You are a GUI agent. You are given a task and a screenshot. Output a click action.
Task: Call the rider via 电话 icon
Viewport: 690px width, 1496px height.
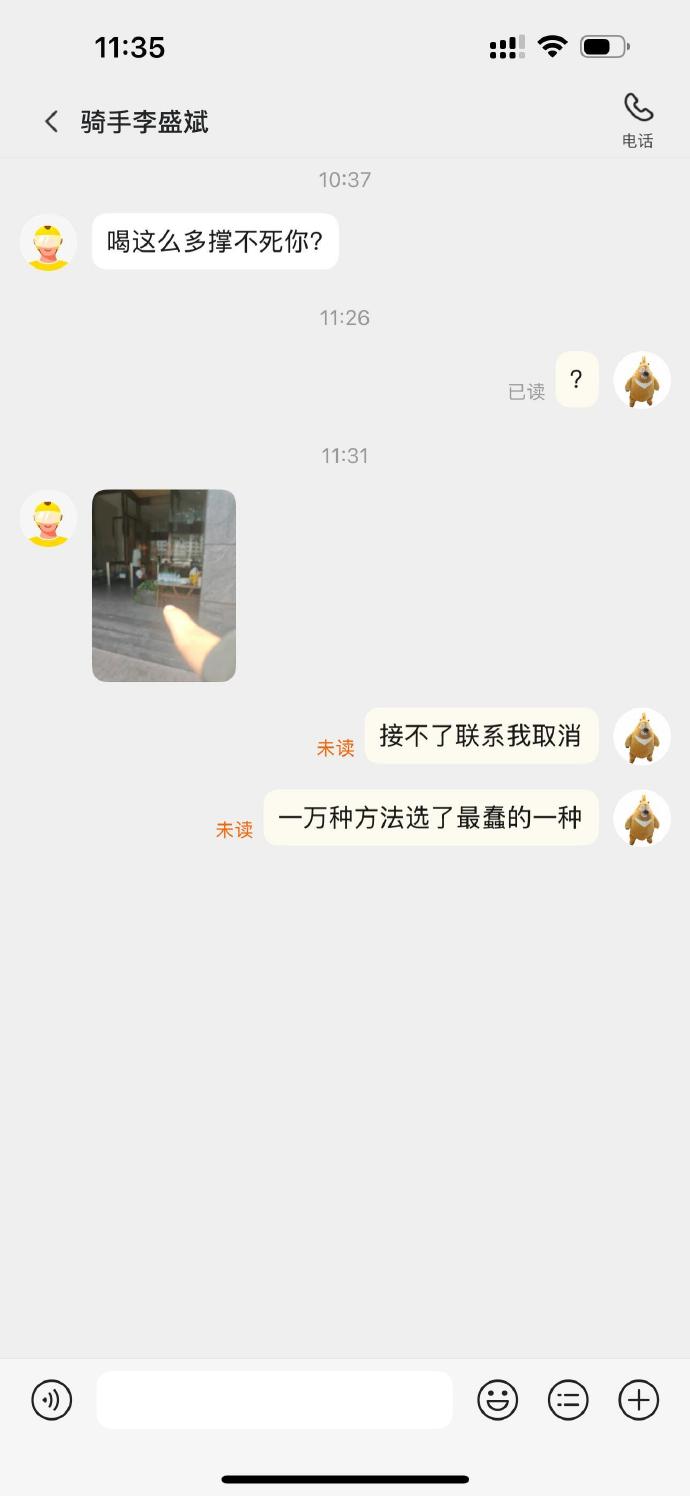638,120
